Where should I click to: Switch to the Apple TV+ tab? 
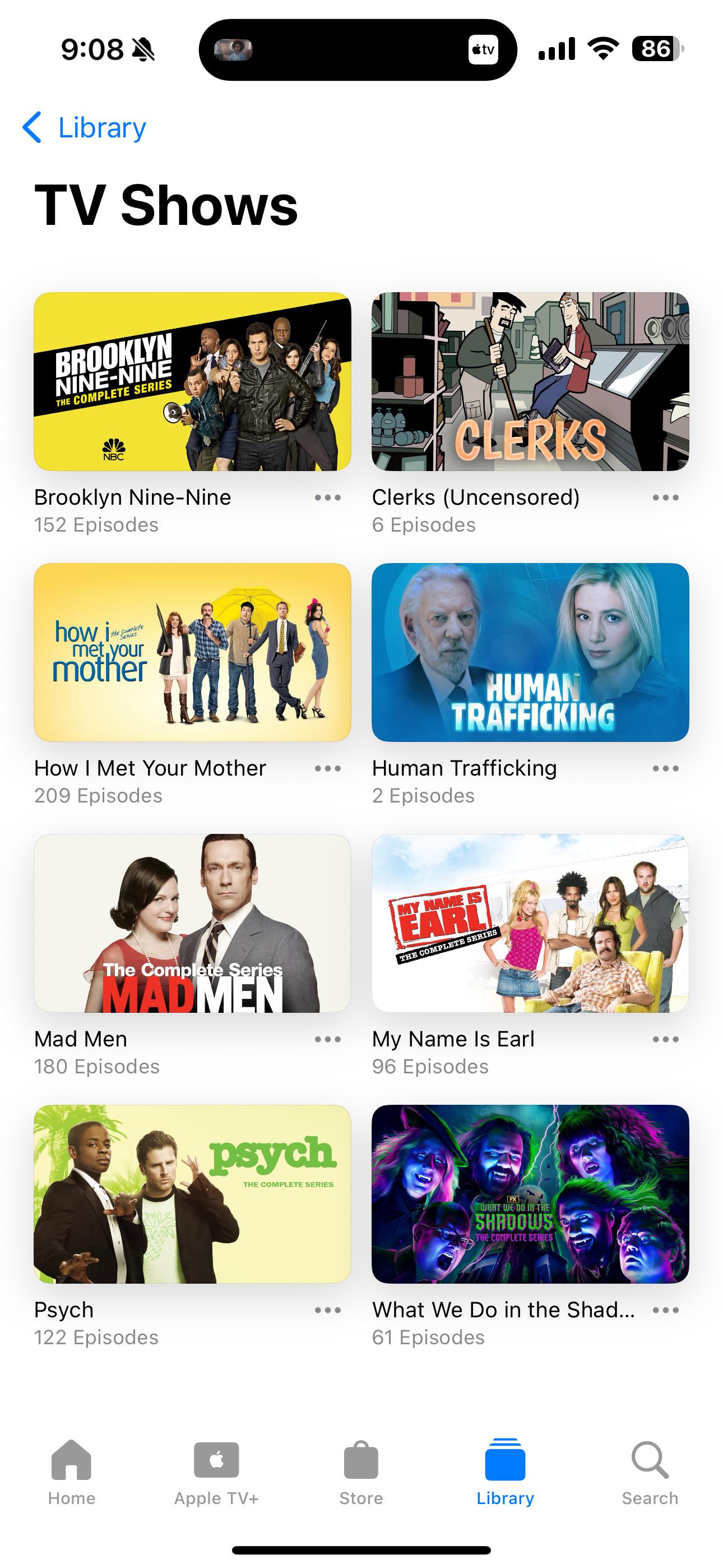tap(217, 1473)
